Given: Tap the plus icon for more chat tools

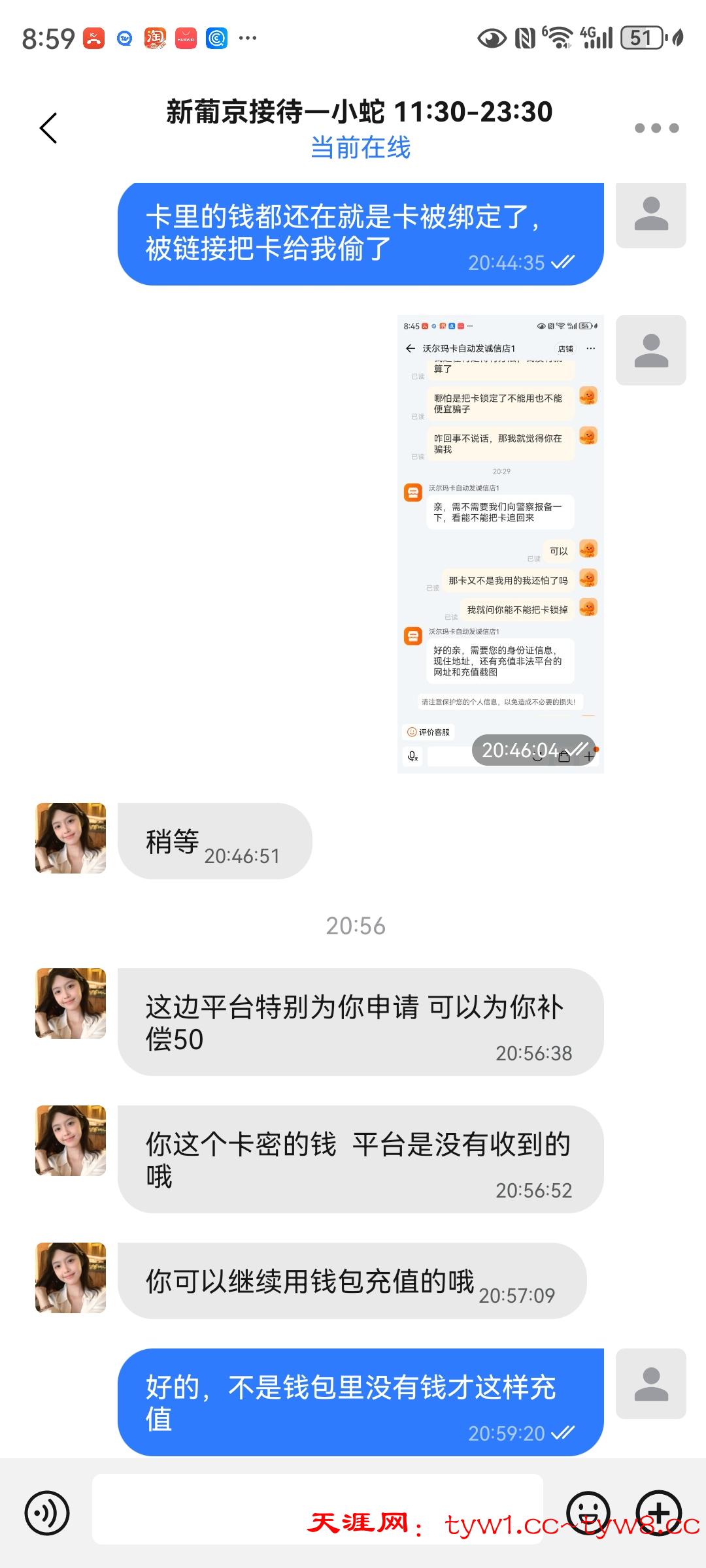Looking at the screenshot, I should 660,1511.
